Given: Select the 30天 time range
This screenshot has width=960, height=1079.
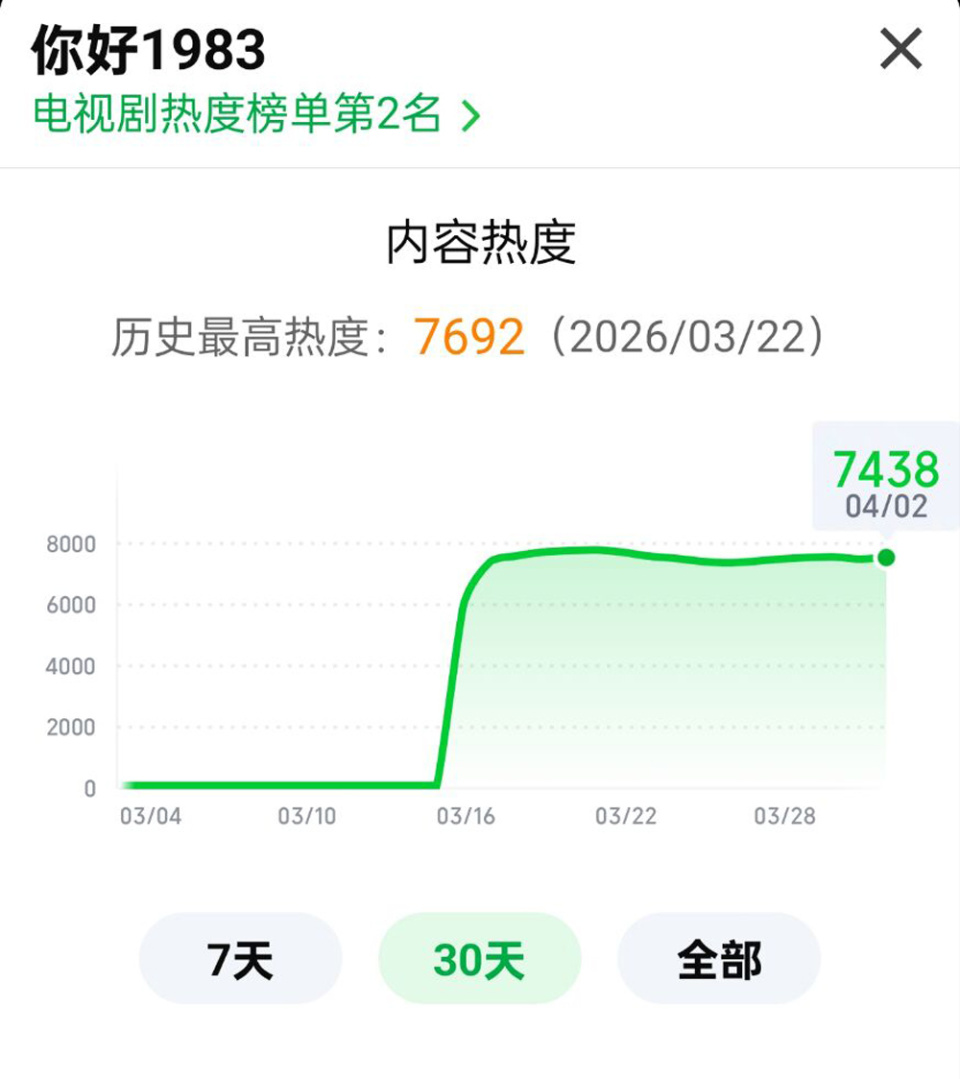Looking at the screenshot, I should tap(479, 957).
